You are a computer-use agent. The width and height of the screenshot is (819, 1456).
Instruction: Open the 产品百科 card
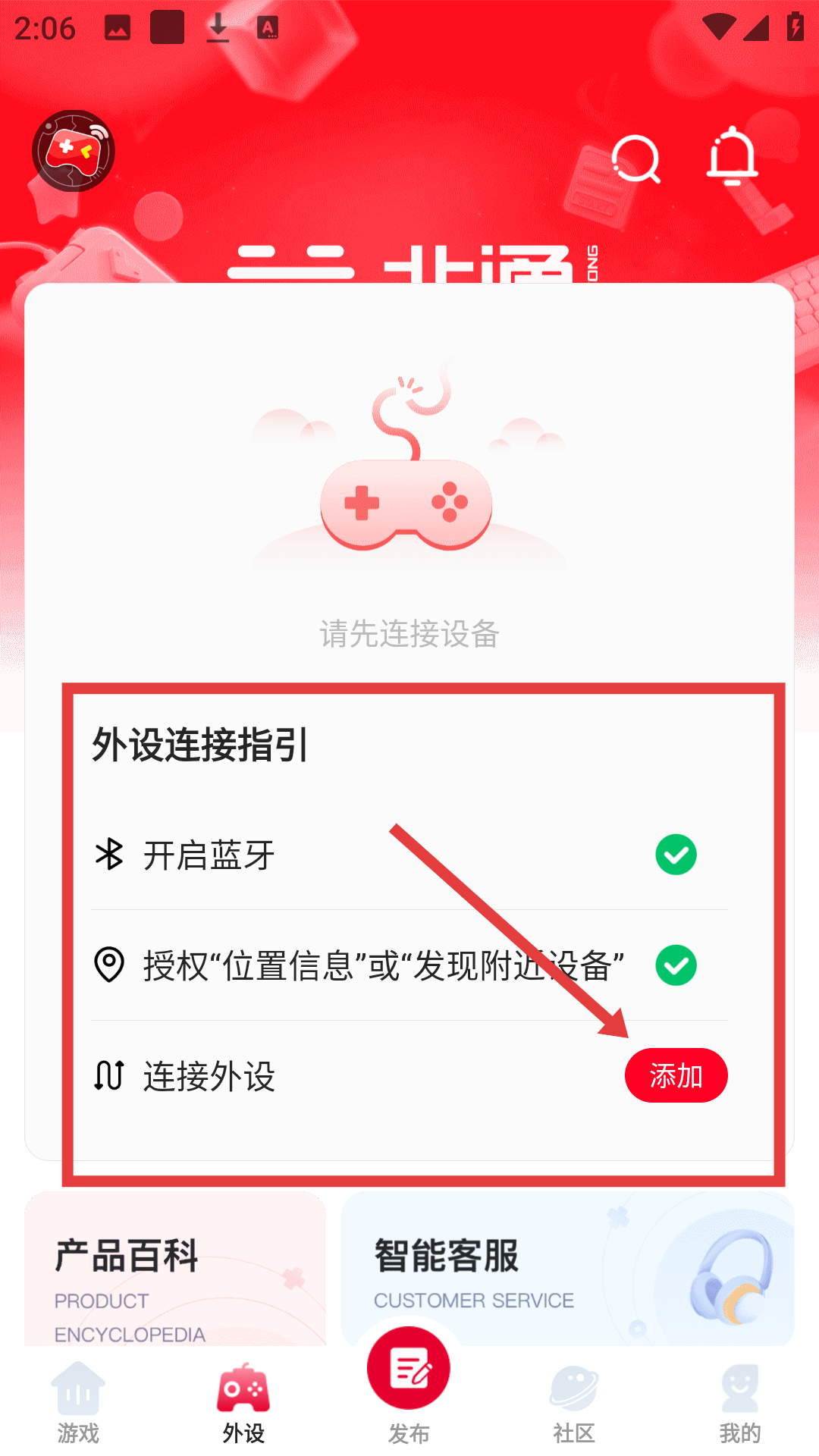pos(175,1274)
